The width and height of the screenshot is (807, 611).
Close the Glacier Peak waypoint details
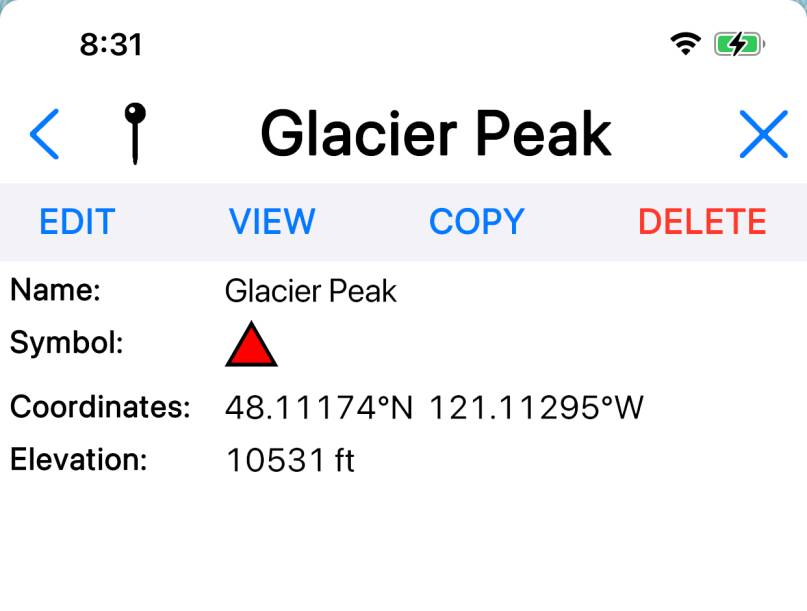763,134
